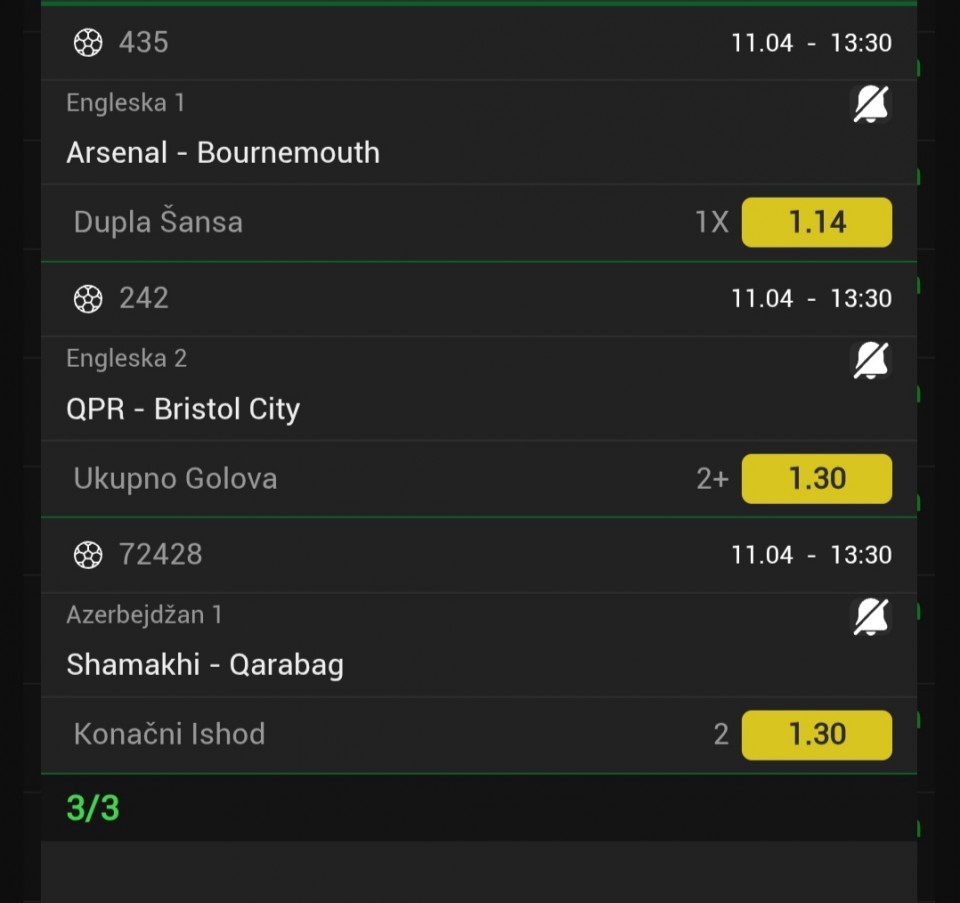Tap the 1.30 odds for Ukupno Golova

816,478
